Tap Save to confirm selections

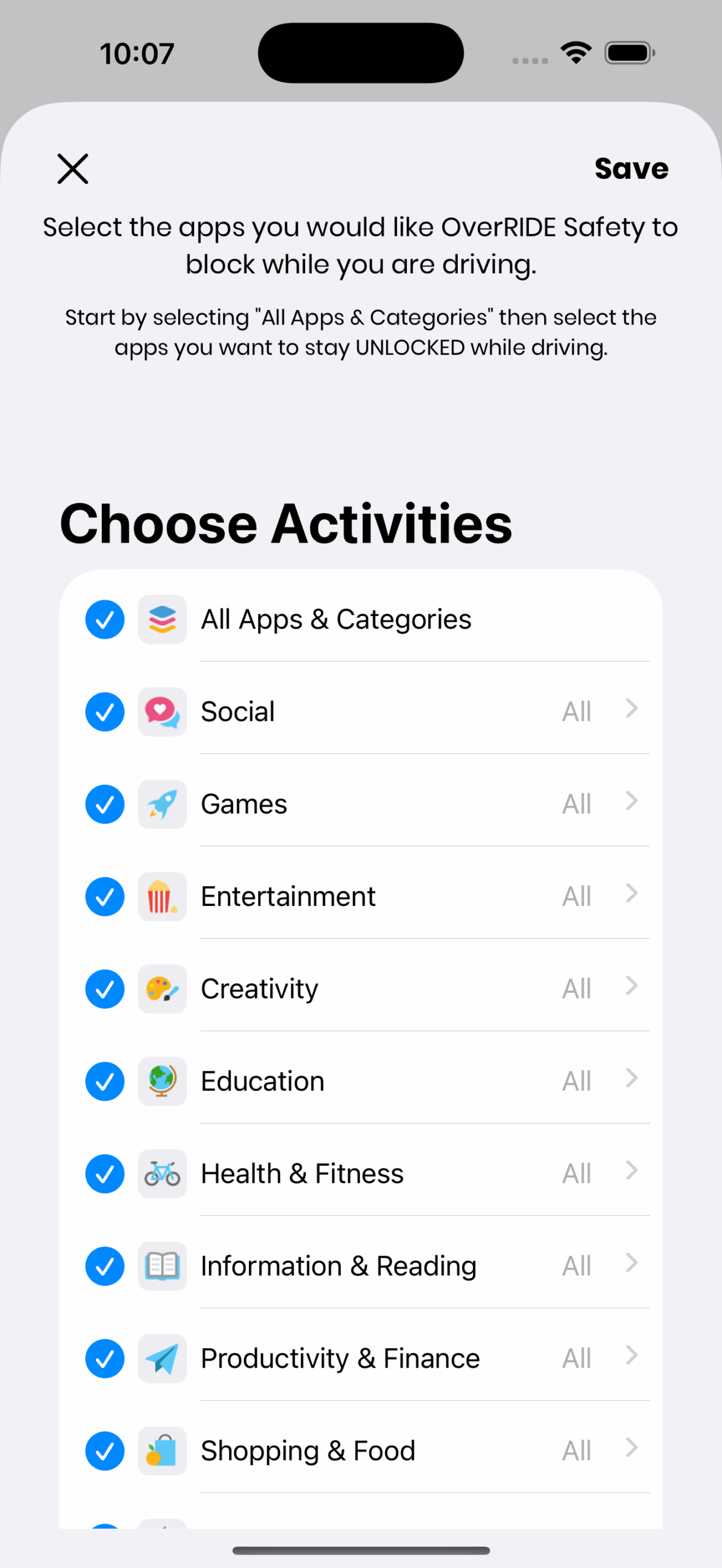click(631, 168)
